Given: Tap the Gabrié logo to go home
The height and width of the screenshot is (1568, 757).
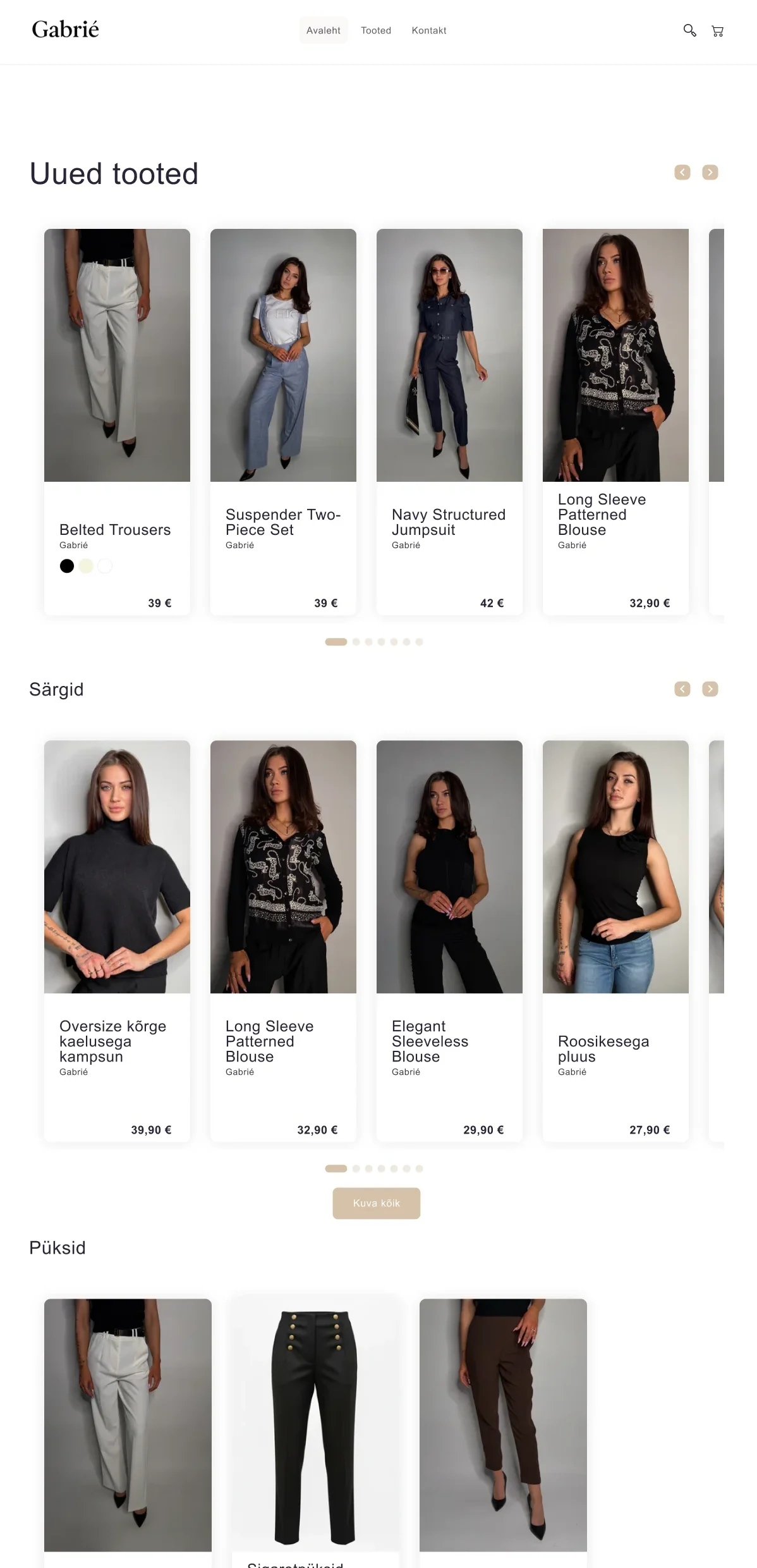Looking at the screenshot, I should click(x=66, y=30).
